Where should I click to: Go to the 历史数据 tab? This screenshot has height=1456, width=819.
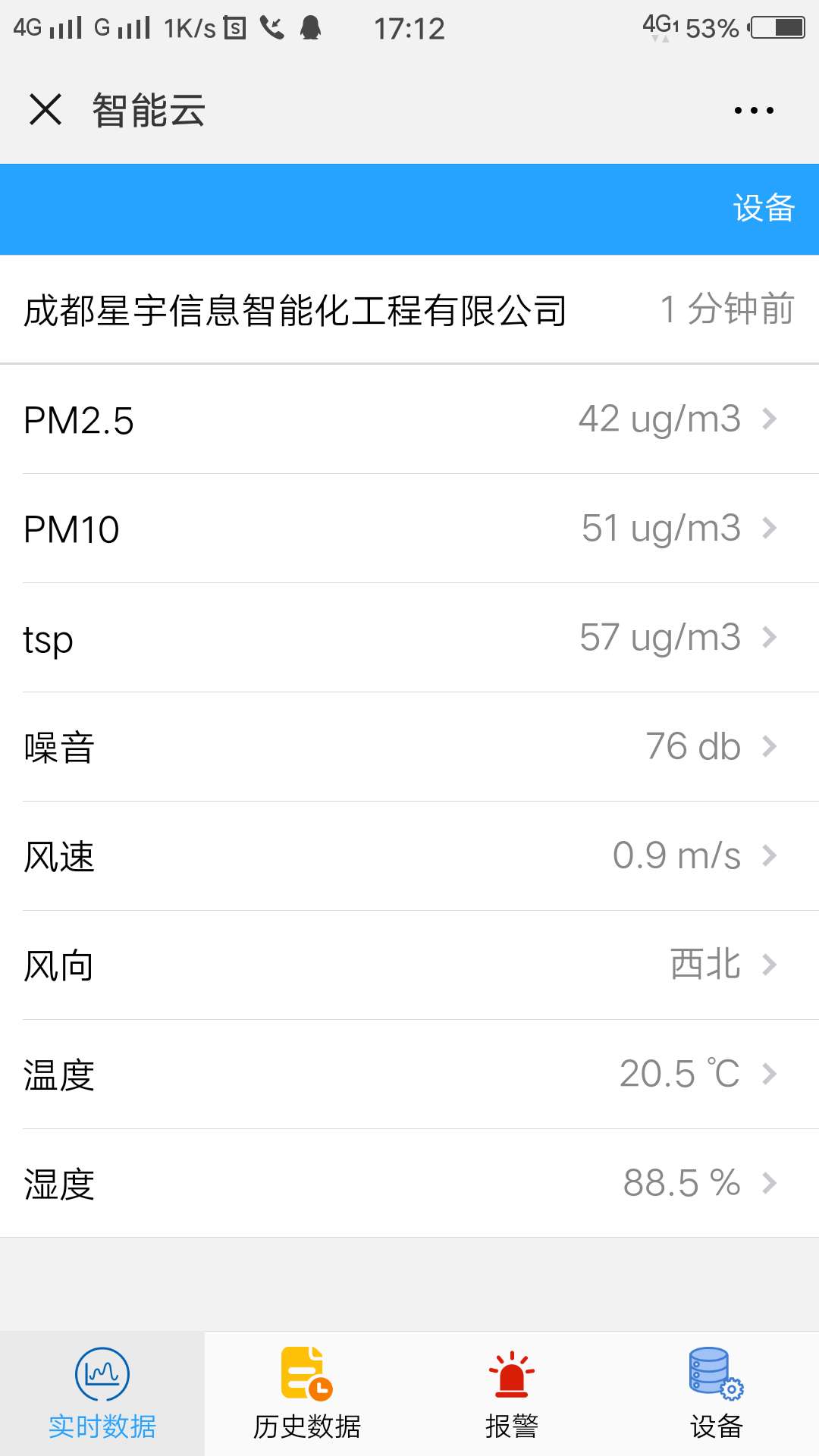point(307,1394)
